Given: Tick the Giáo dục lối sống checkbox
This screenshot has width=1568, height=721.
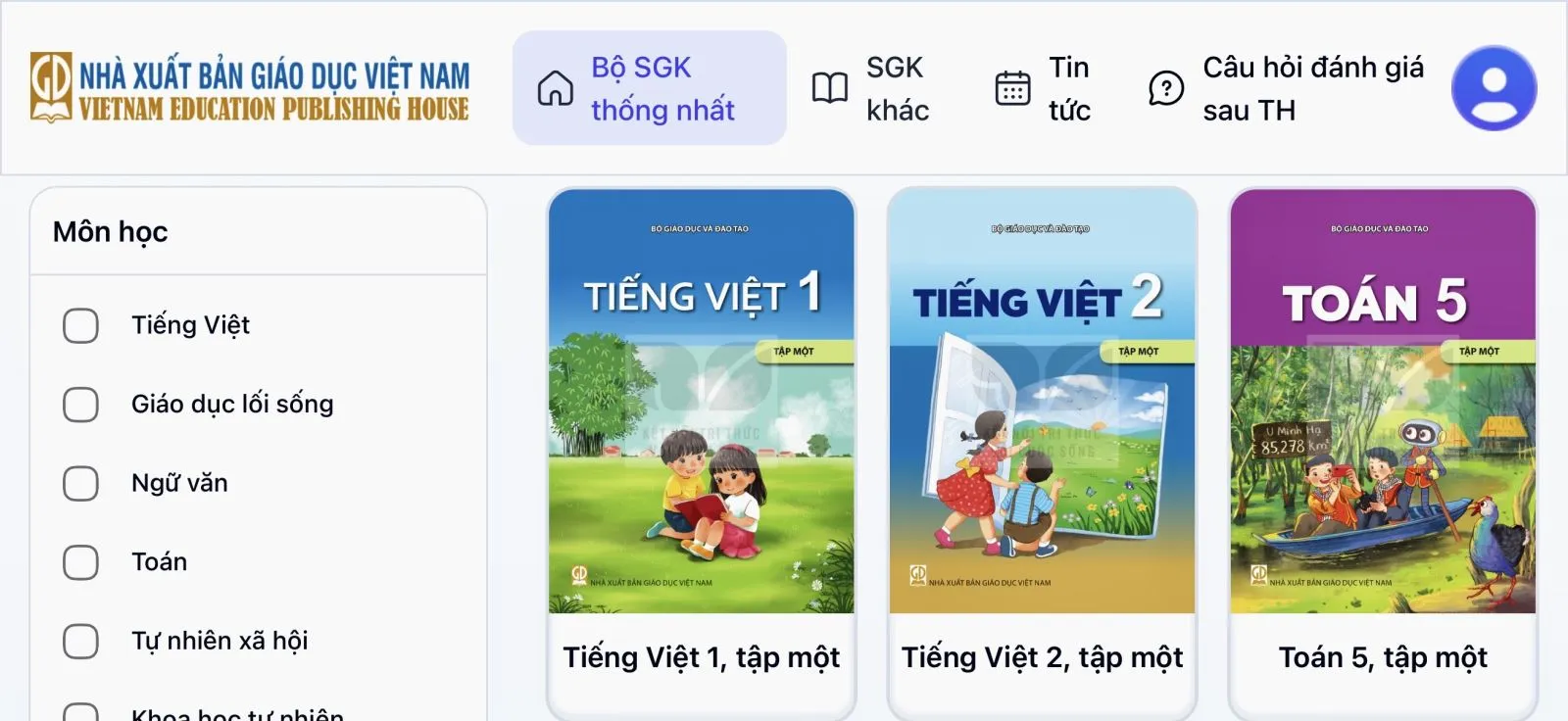Looking at the screenshot, I should (x=80, y=405).
